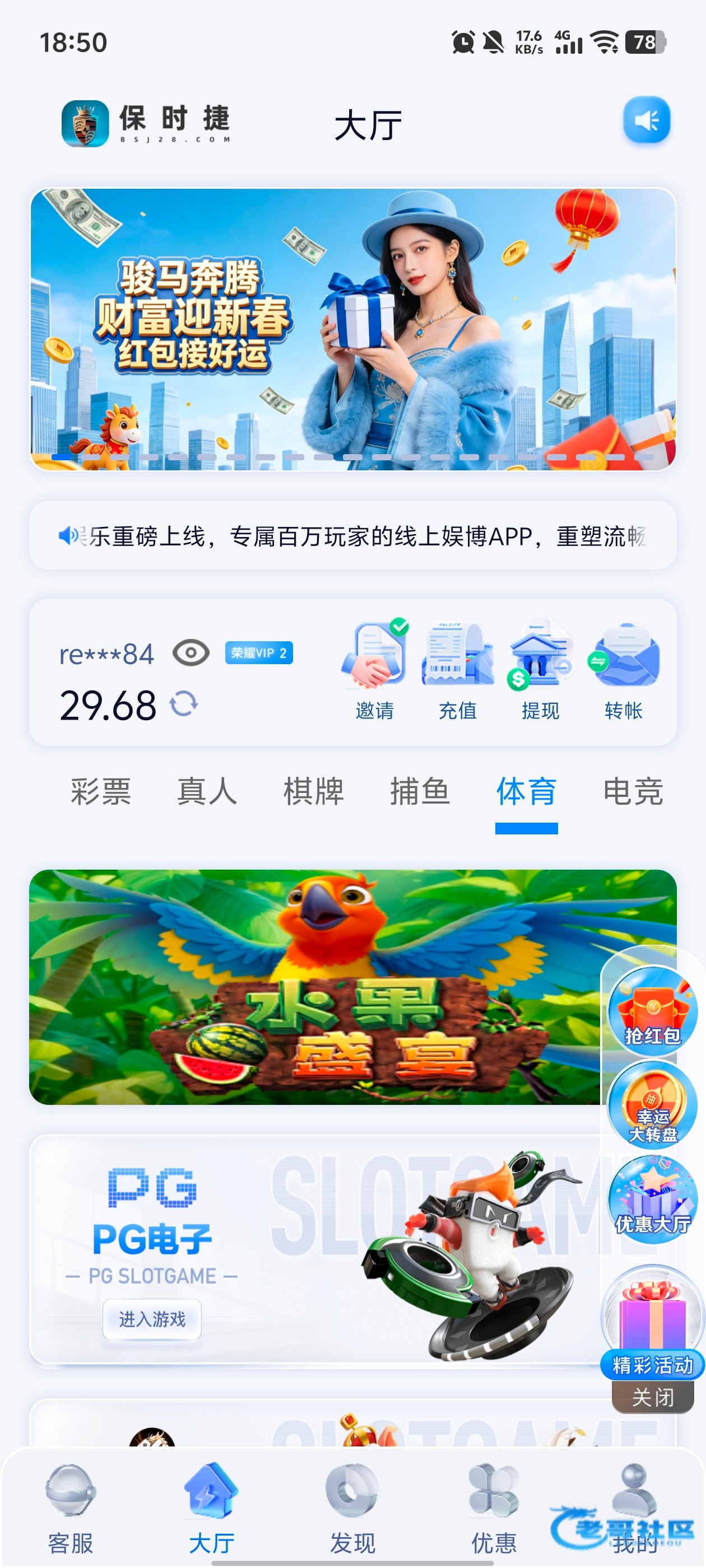Tap the sound speaker icon in the header
The width and height of the screenshot is (706, 1568).
646,120
